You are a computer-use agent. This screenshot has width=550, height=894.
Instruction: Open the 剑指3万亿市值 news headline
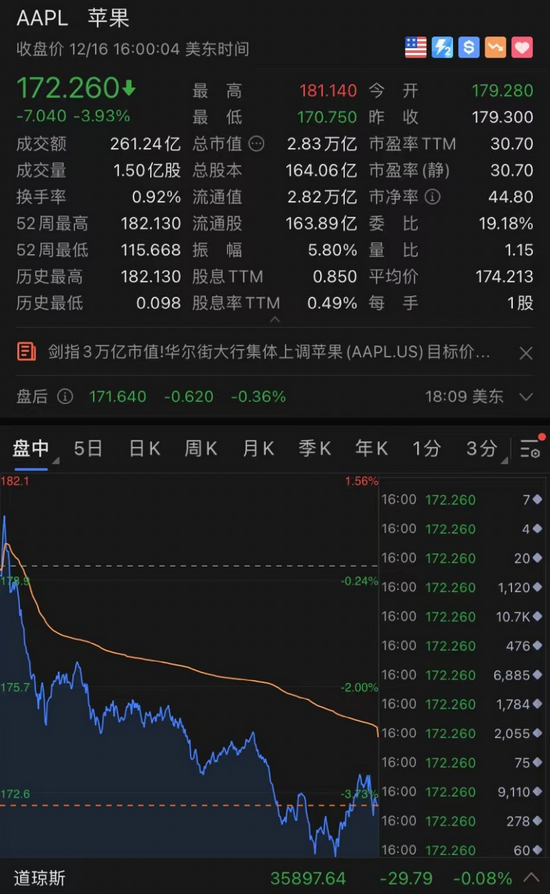(x=269, y=352)
